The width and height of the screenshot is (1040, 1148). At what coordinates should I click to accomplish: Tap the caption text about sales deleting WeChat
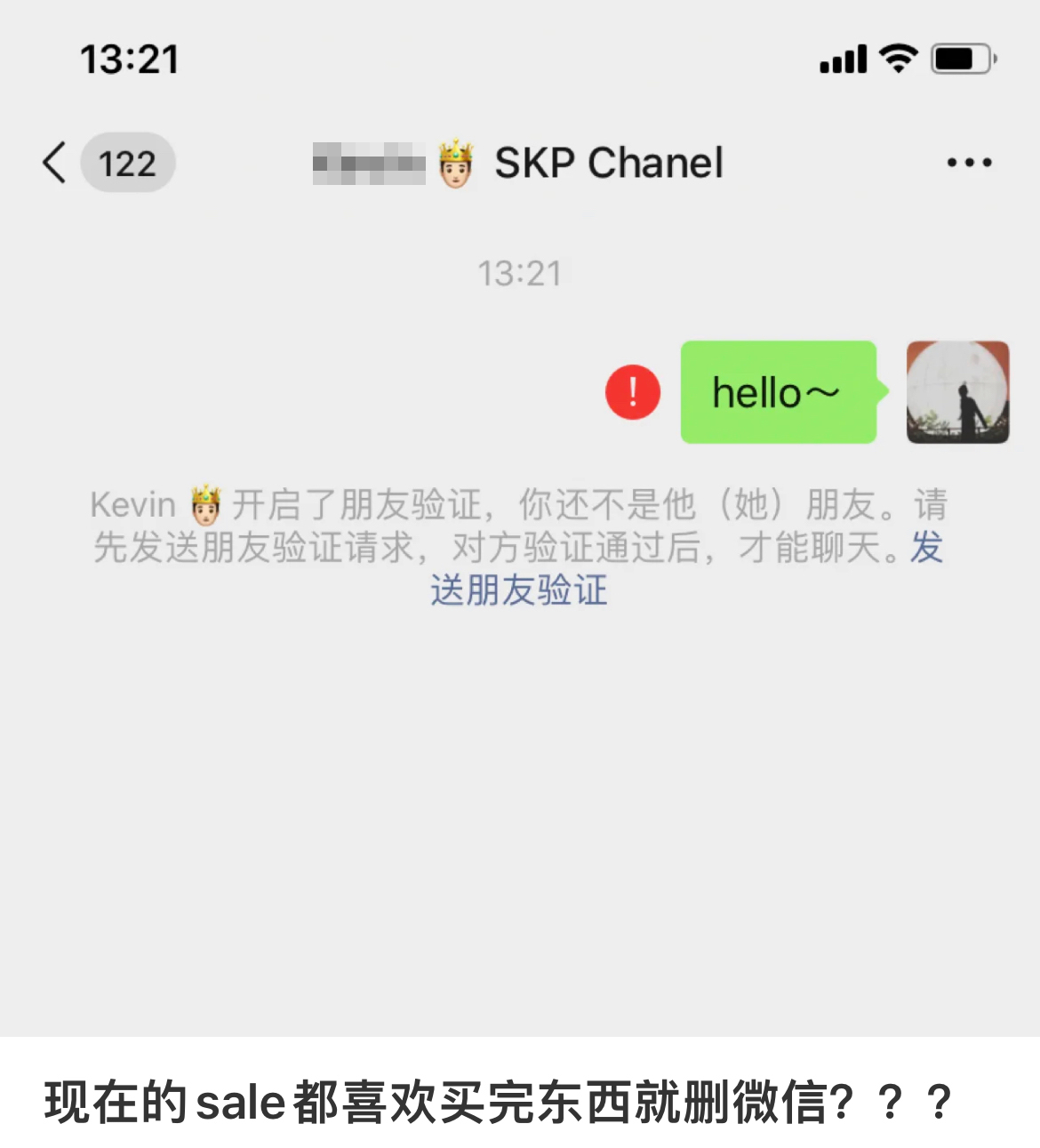pos(496,1103)
